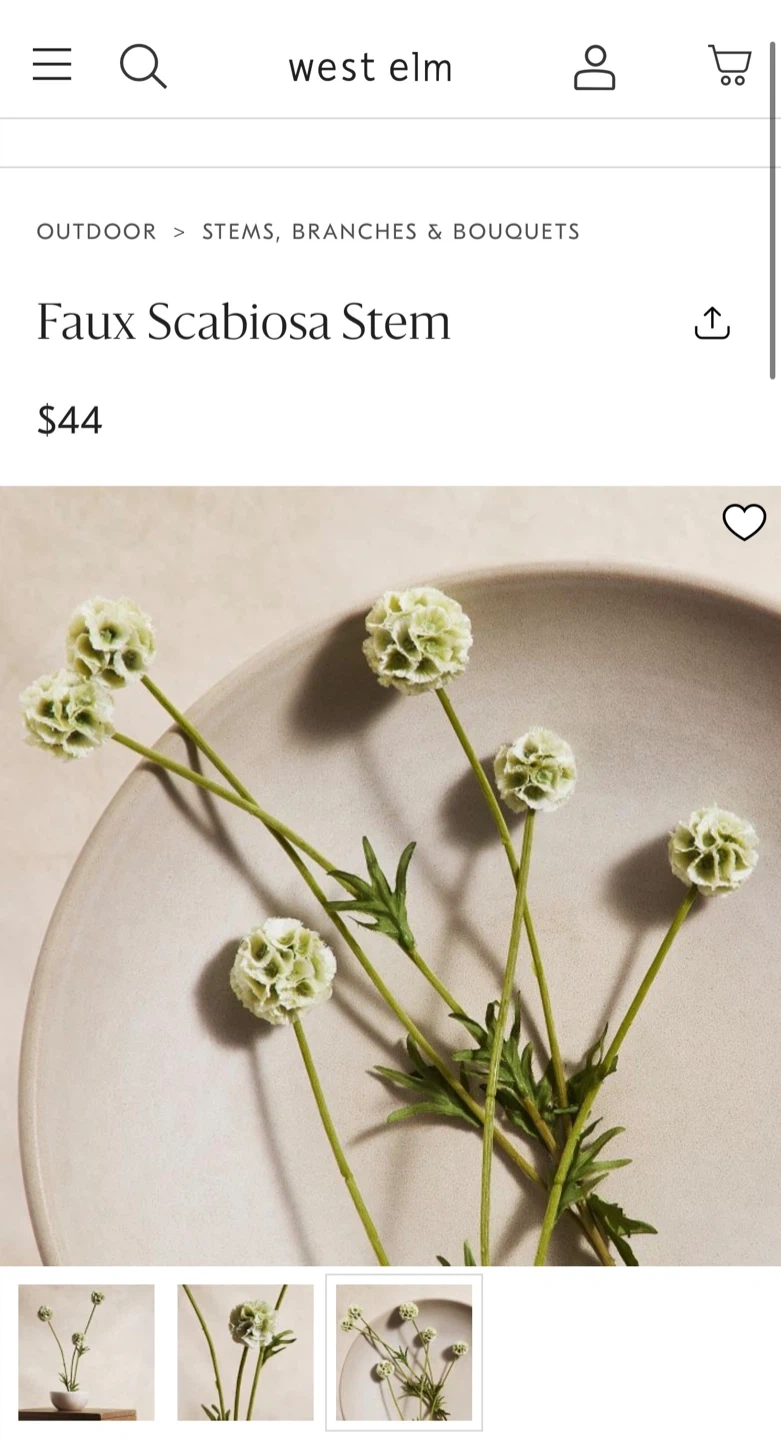Viewport: 781px width, 1440px height.
Task: Open the hamburger menu
Action: (x=52, y=65)
